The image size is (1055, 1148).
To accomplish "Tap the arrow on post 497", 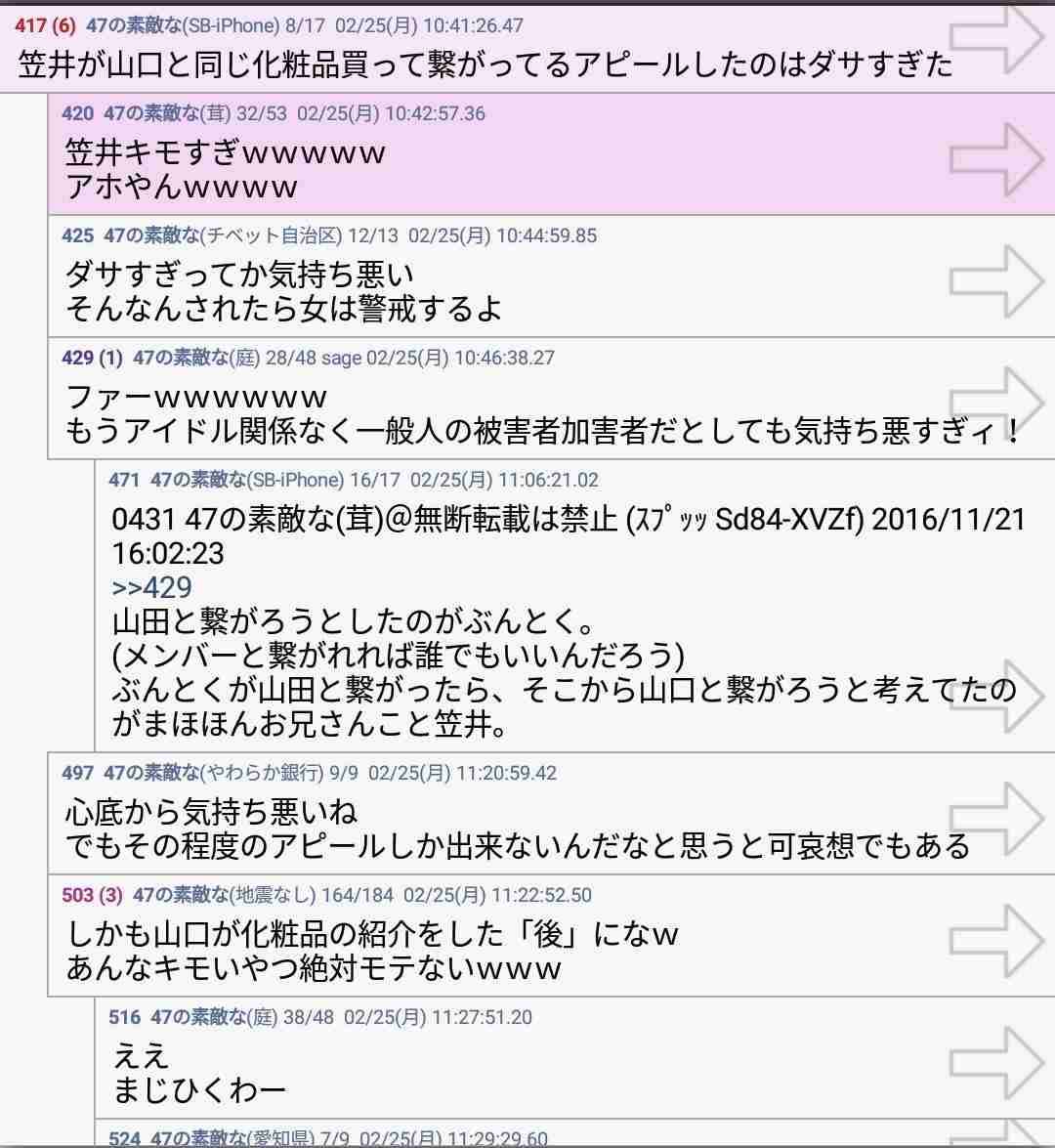I will (996, 819).
